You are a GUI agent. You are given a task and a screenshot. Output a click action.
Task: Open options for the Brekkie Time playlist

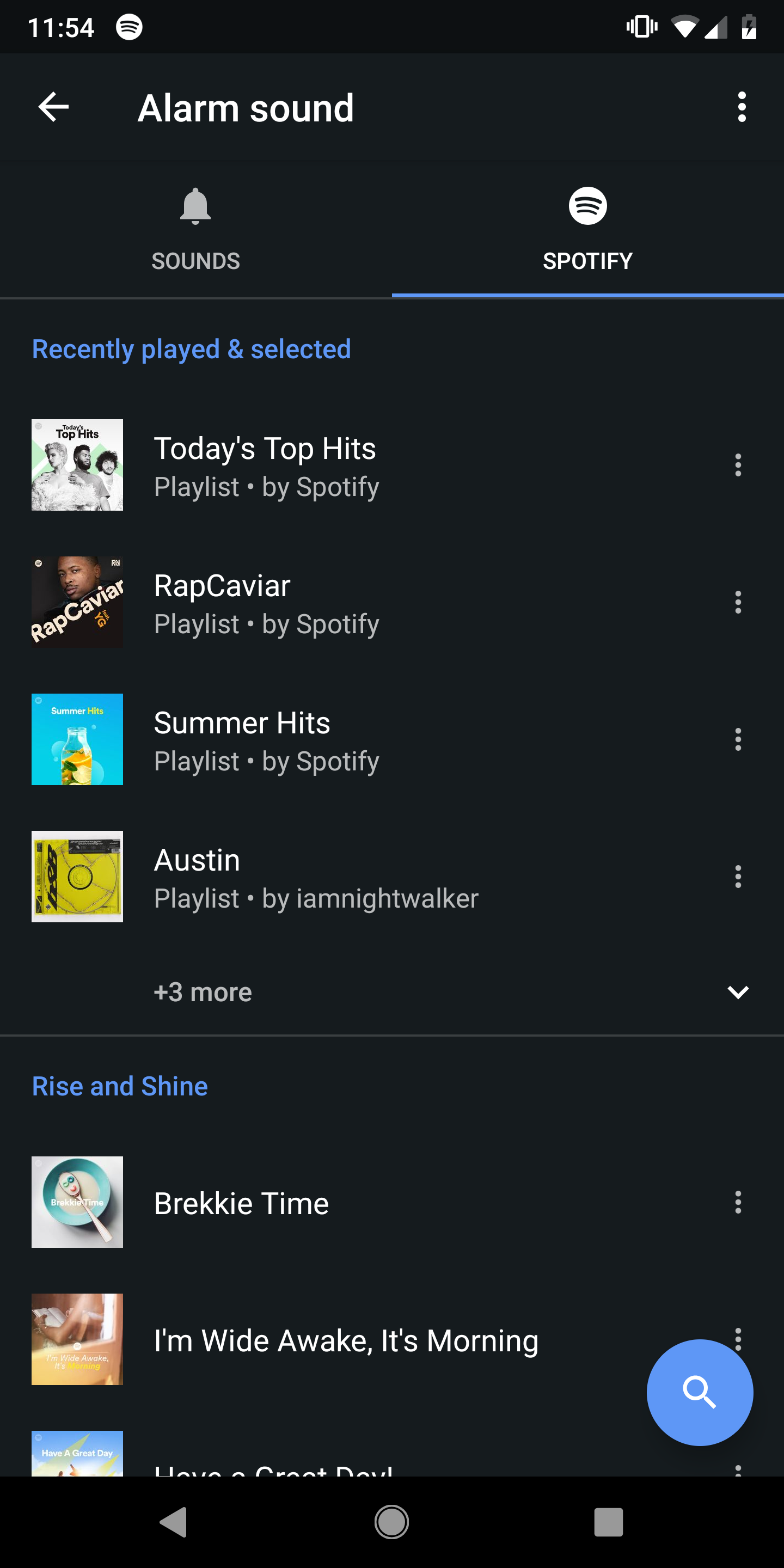pyautogui.click(x=738, y=1202)
